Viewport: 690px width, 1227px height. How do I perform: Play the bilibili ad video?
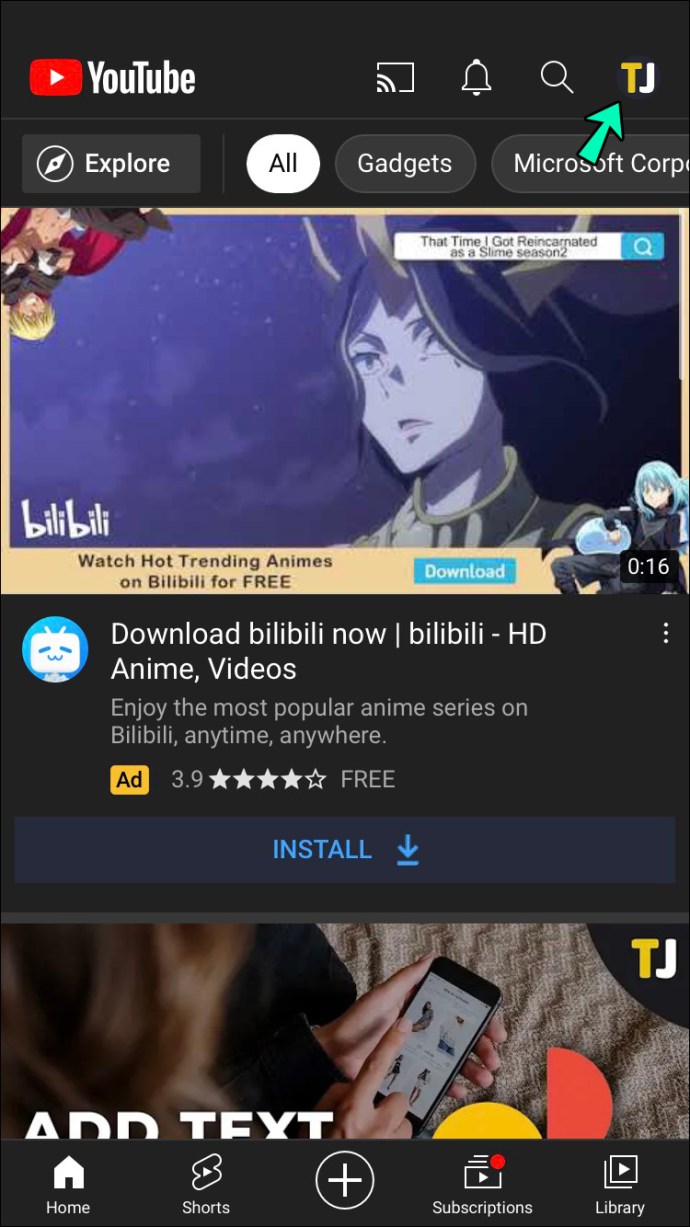345,400
